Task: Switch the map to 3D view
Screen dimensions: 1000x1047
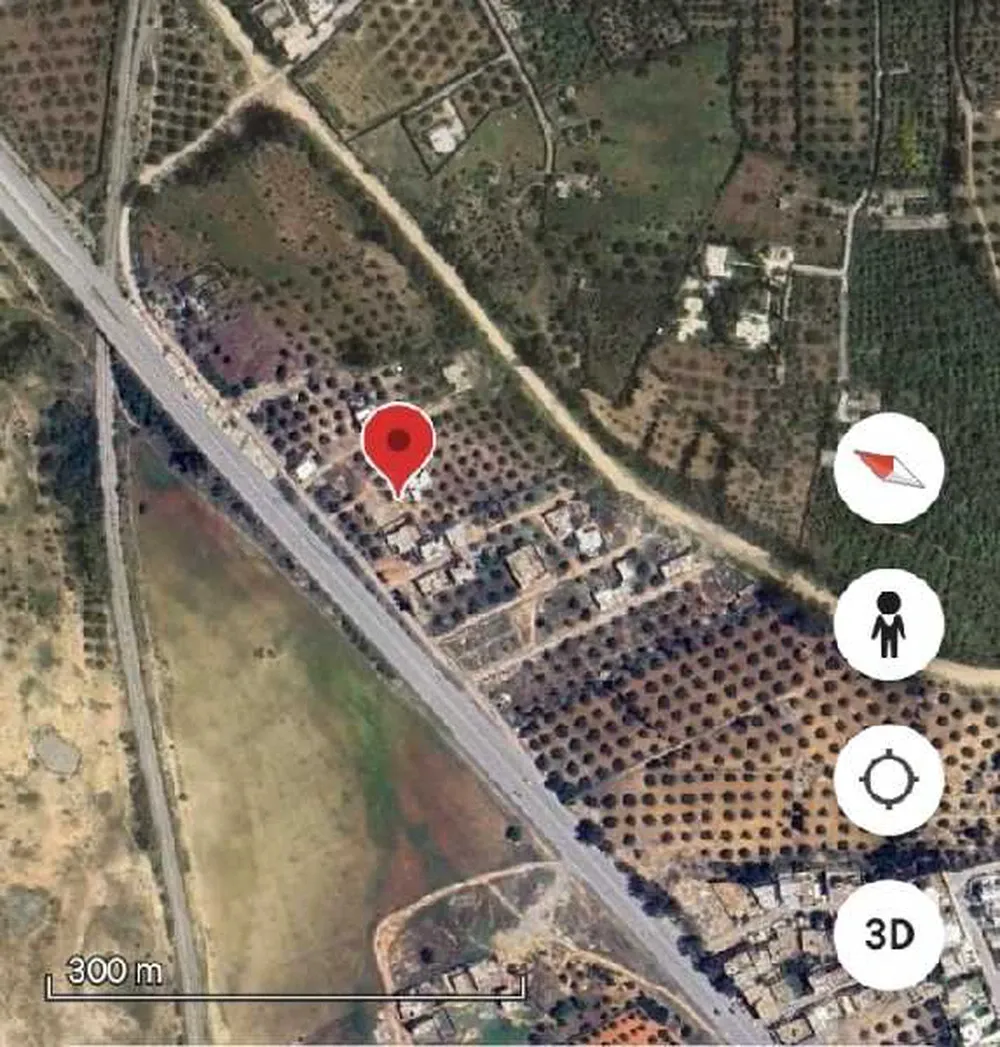Action: point(889,935)
